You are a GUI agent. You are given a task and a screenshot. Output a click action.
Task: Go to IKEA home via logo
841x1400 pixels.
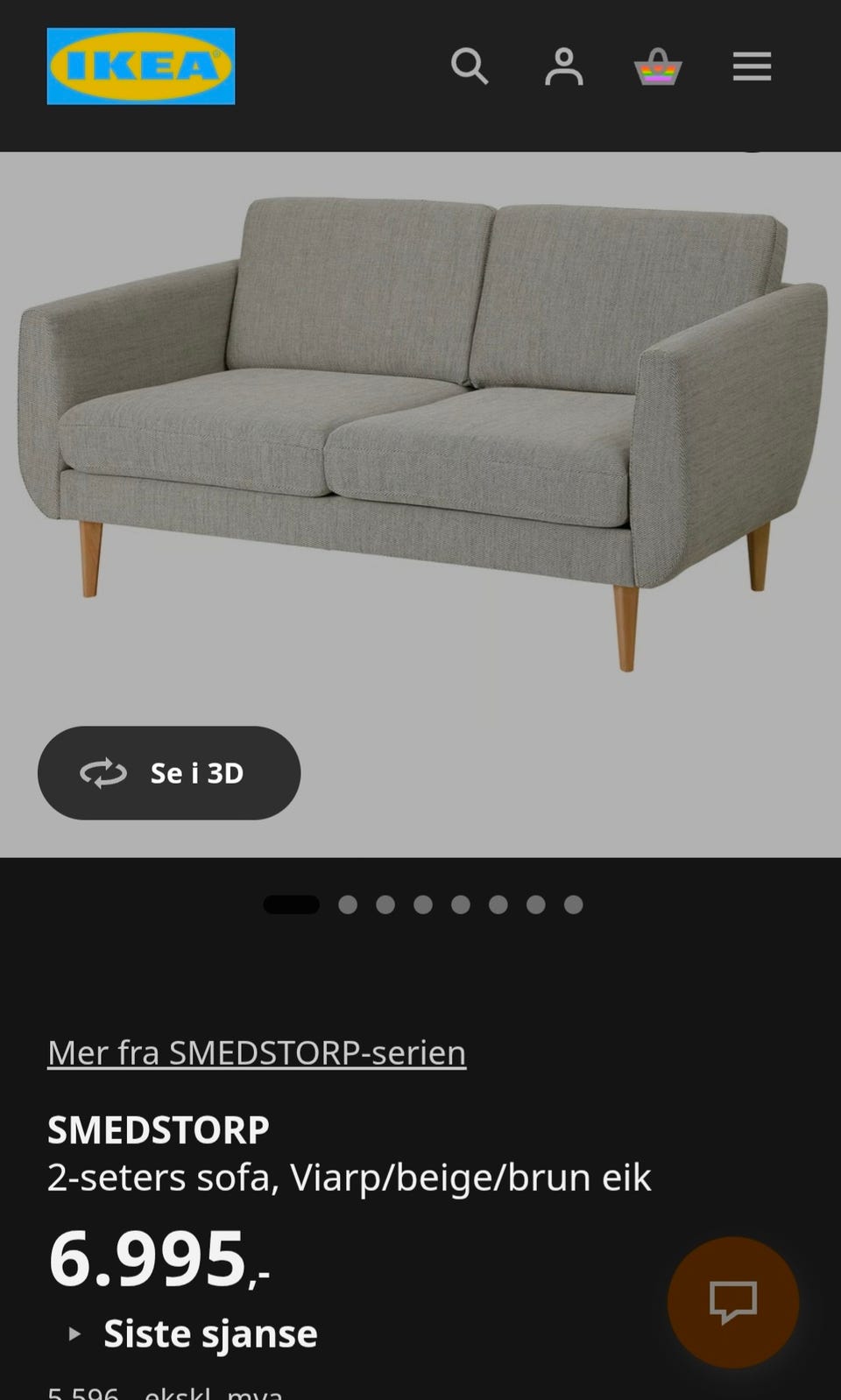(141, 67)
